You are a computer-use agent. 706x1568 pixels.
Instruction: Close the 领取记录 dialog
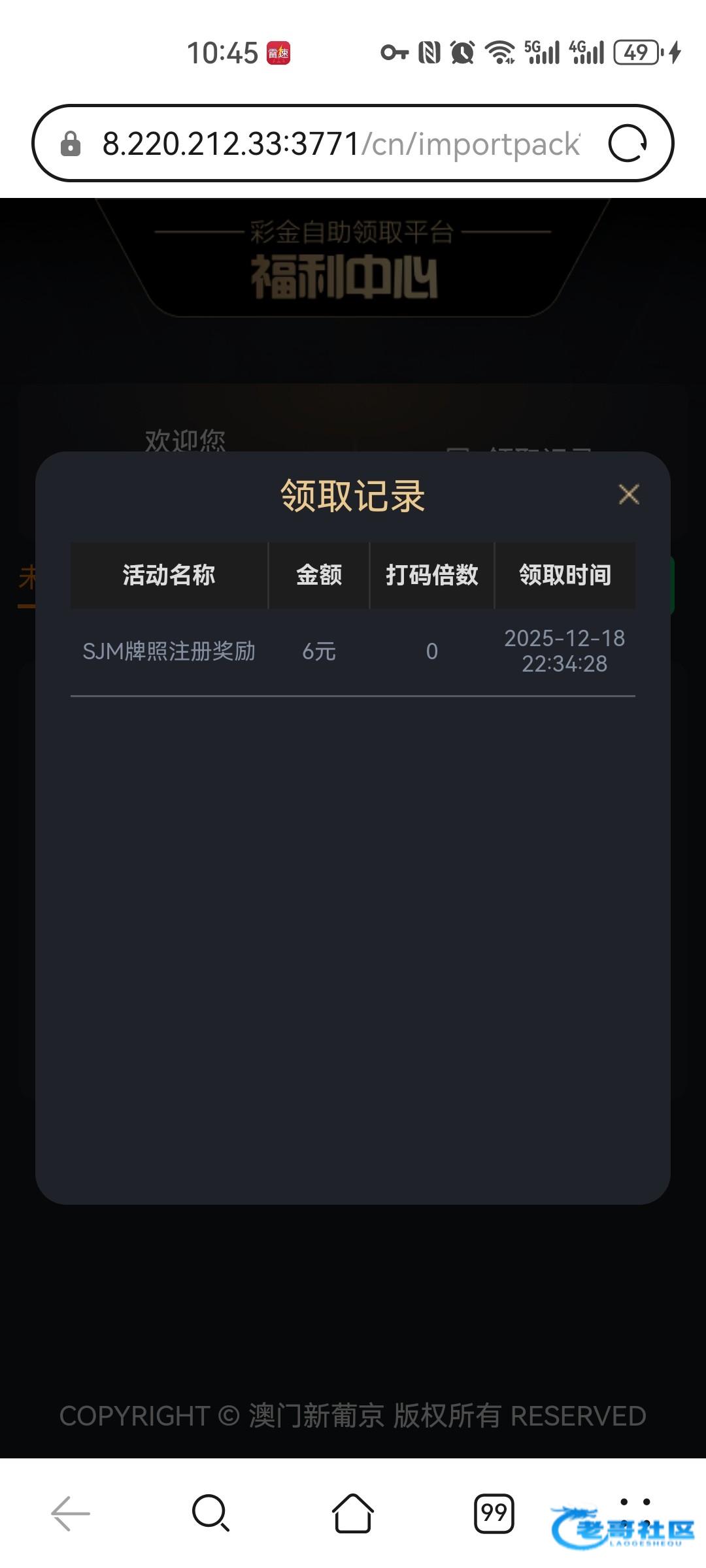(x=628, y=495)
